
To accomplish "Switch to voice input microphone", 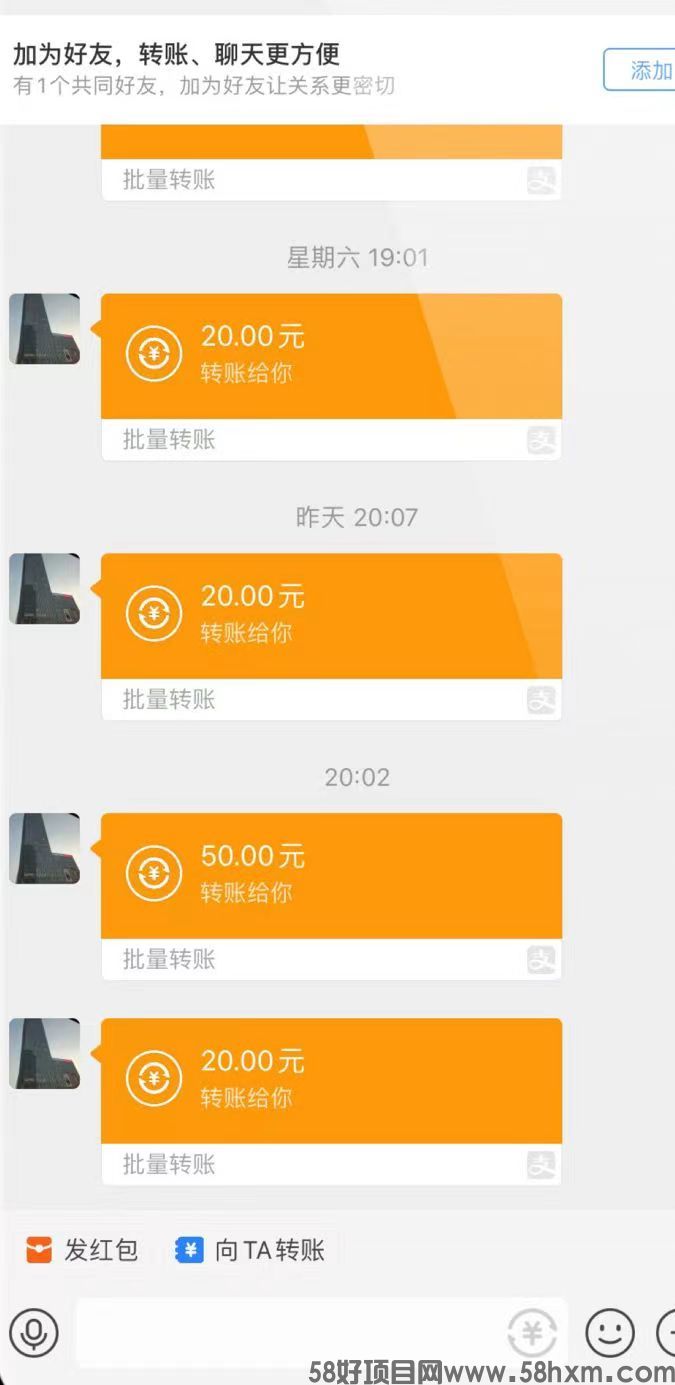I will click(34, 1333).
